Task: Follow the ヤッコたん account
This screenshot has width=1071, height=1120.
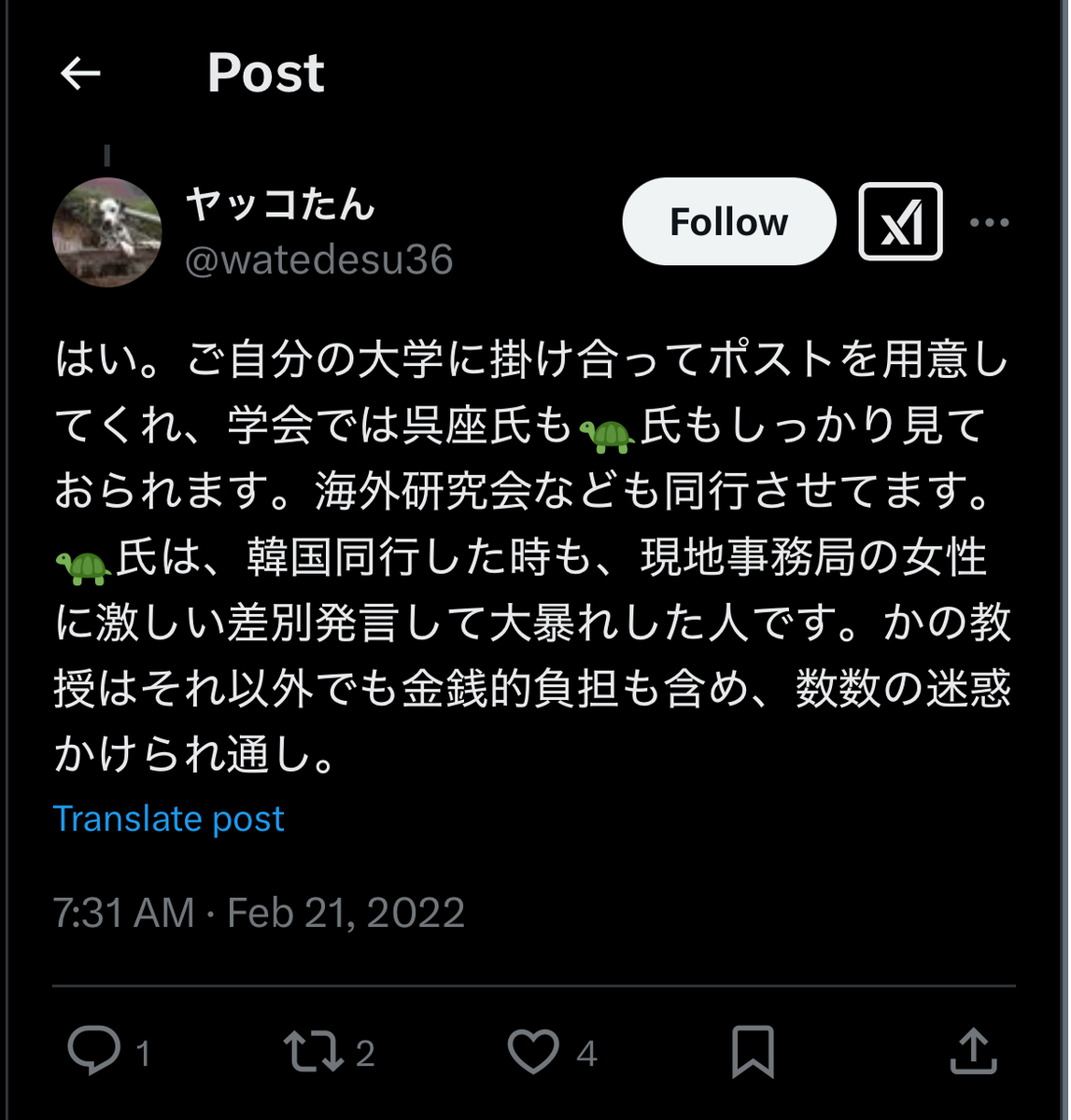Action: 728,222
